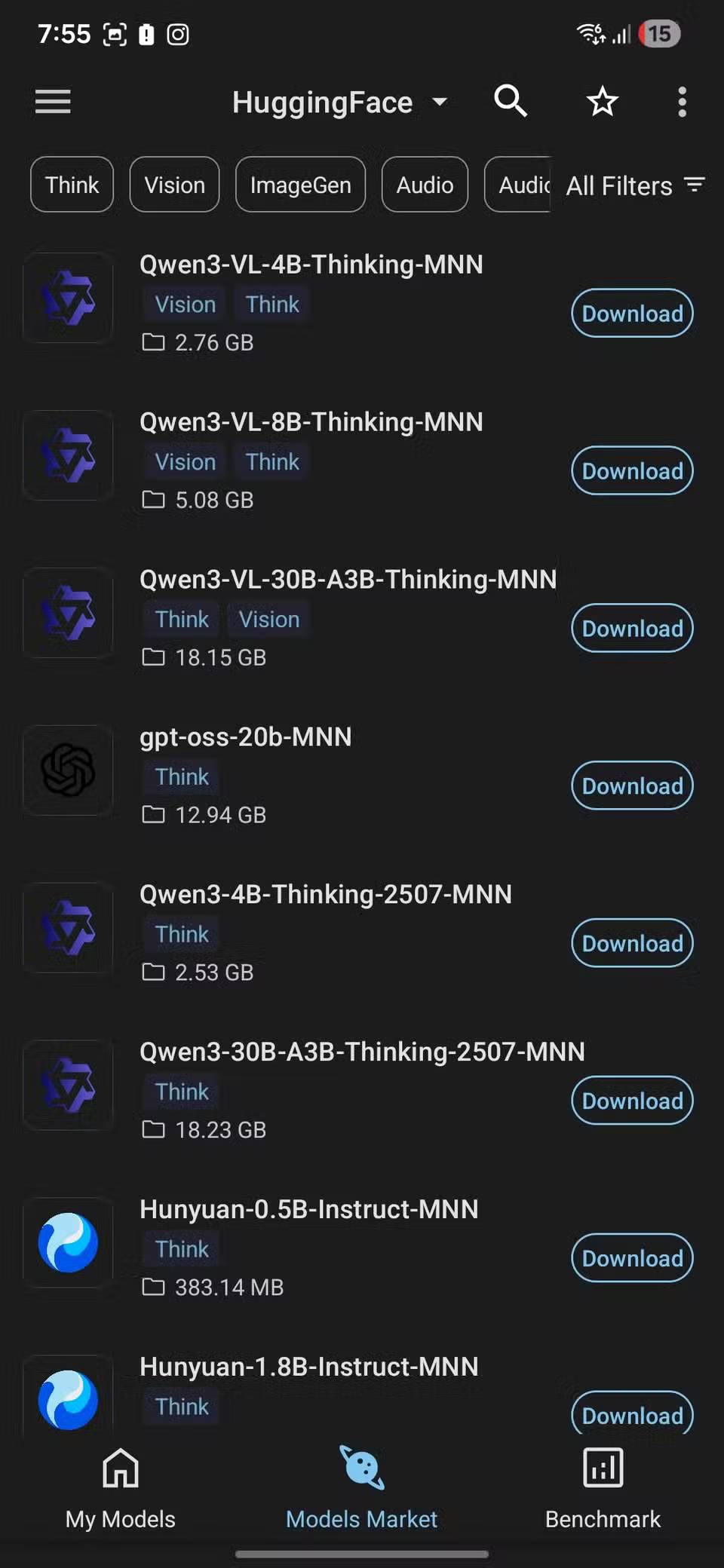724x1568 pixels.
Task: Apply the ImageGen filter chip
Action: pyautogui.click(x=300, y=185)
